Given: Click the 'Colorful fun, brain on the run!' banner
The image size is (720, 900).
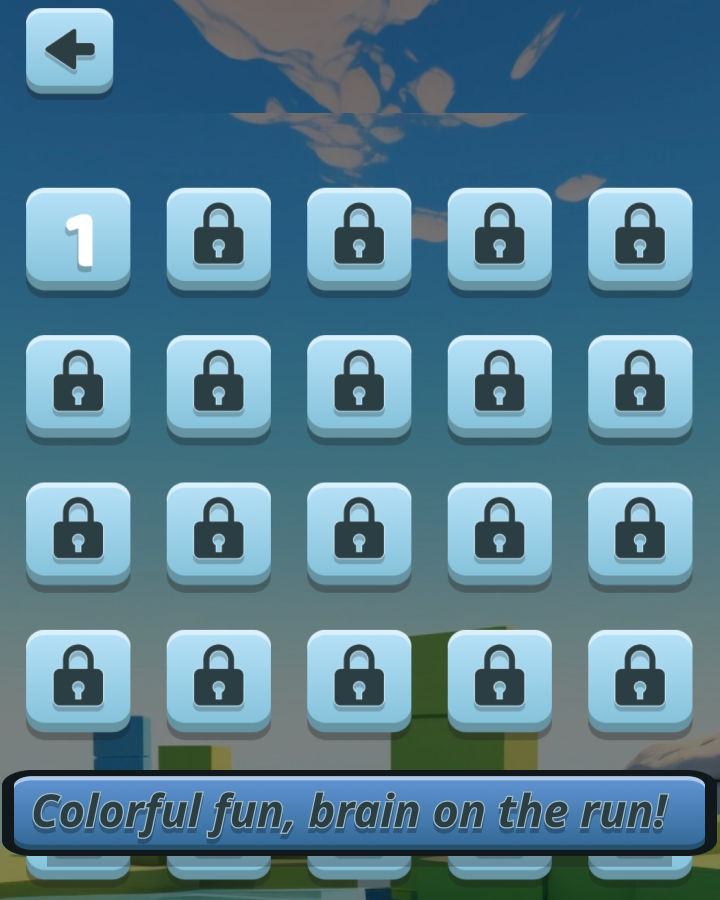Looking at the screenshot, I should (359, 814).
